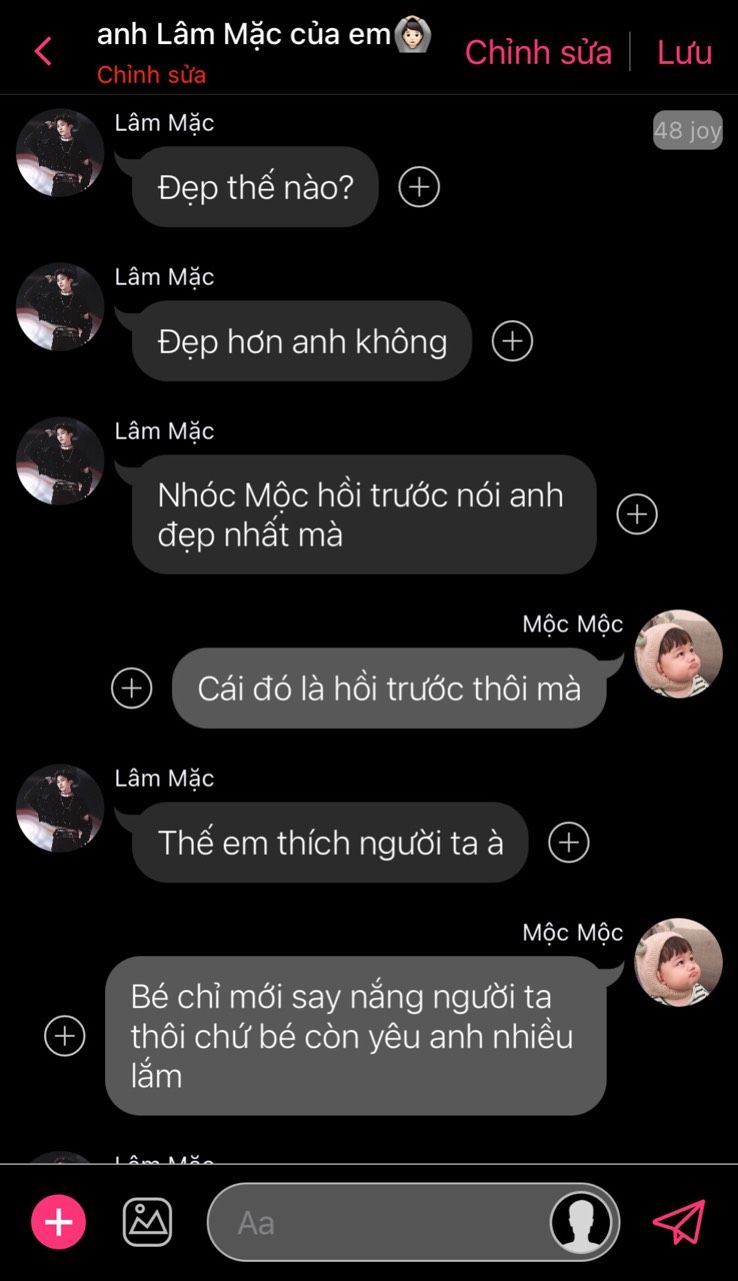Viewport: 738px width, 1281px height.
Task: Tap plus icon beside "Bé chỉ mới say nắng"
Action: [x=65, y=1035]
